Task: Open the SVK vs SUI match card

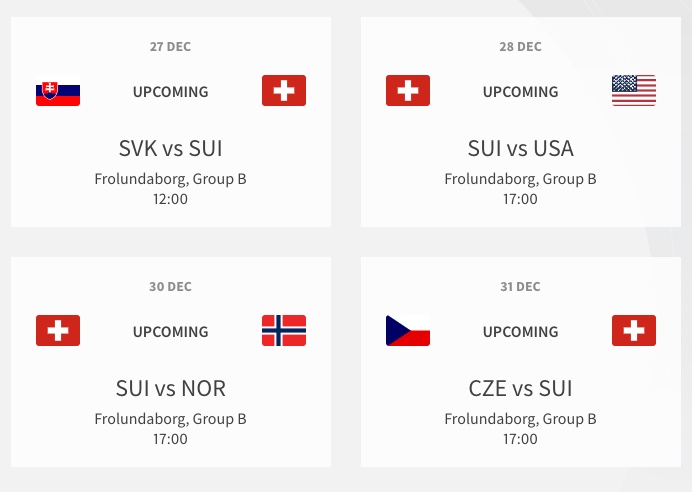Action: point(170,149)
